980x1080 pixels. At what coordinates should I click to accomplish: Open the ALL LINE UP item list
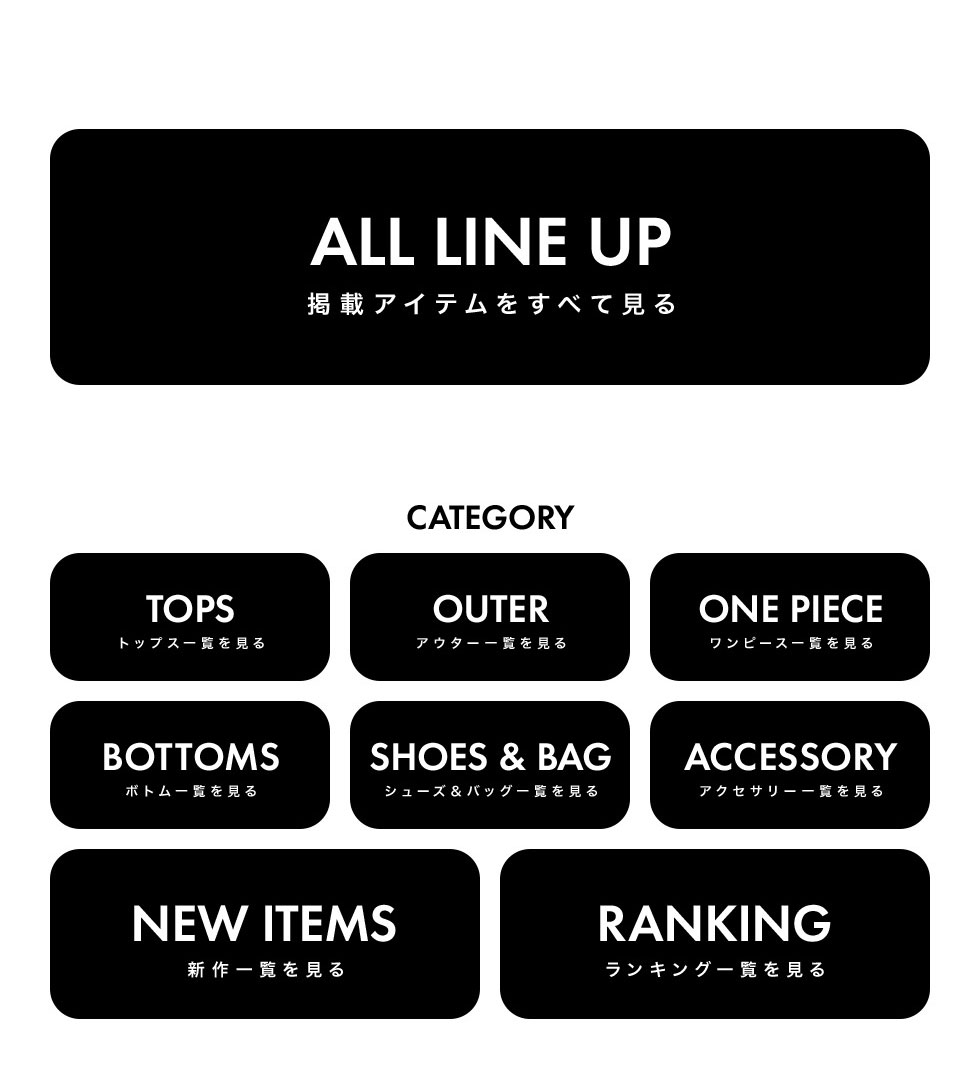click(x=490, y=257)
